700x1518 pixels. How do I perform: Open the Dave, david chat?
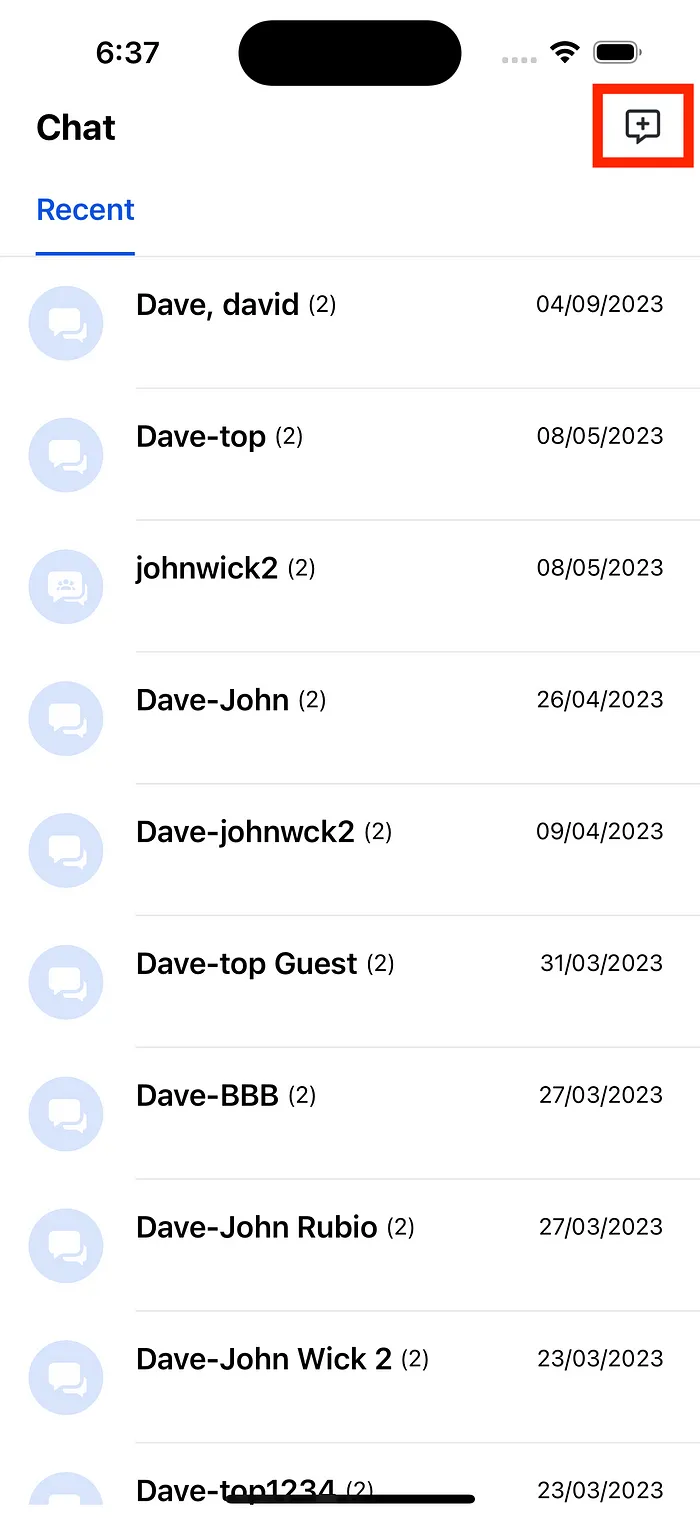[x=350, y=323]
